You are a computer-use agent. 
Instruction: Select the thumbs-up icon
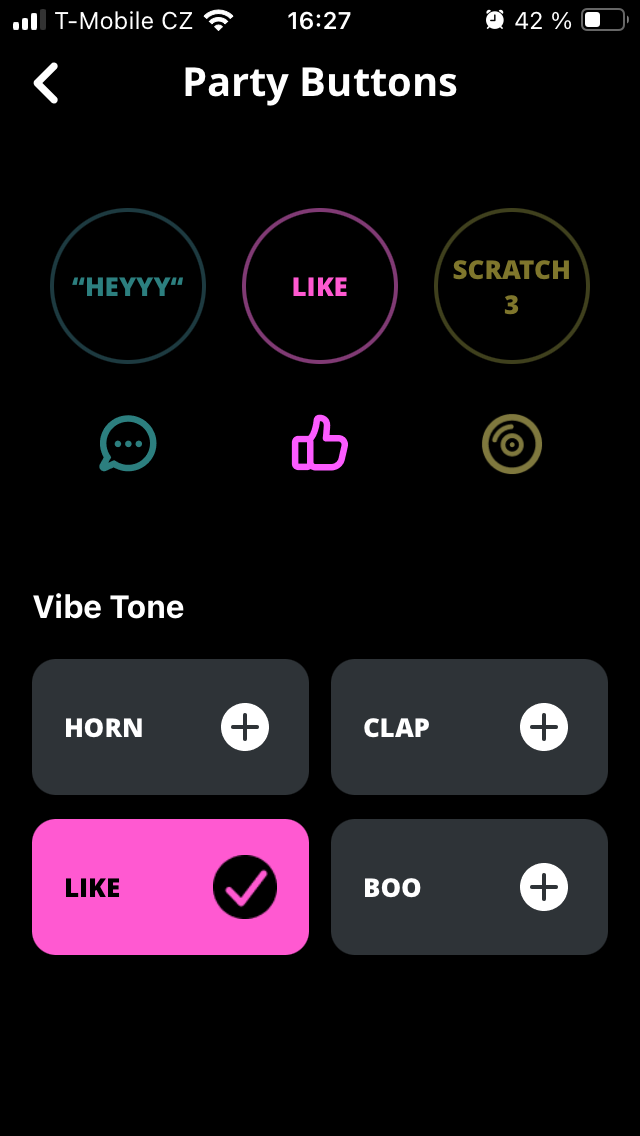tap(319, 443)
